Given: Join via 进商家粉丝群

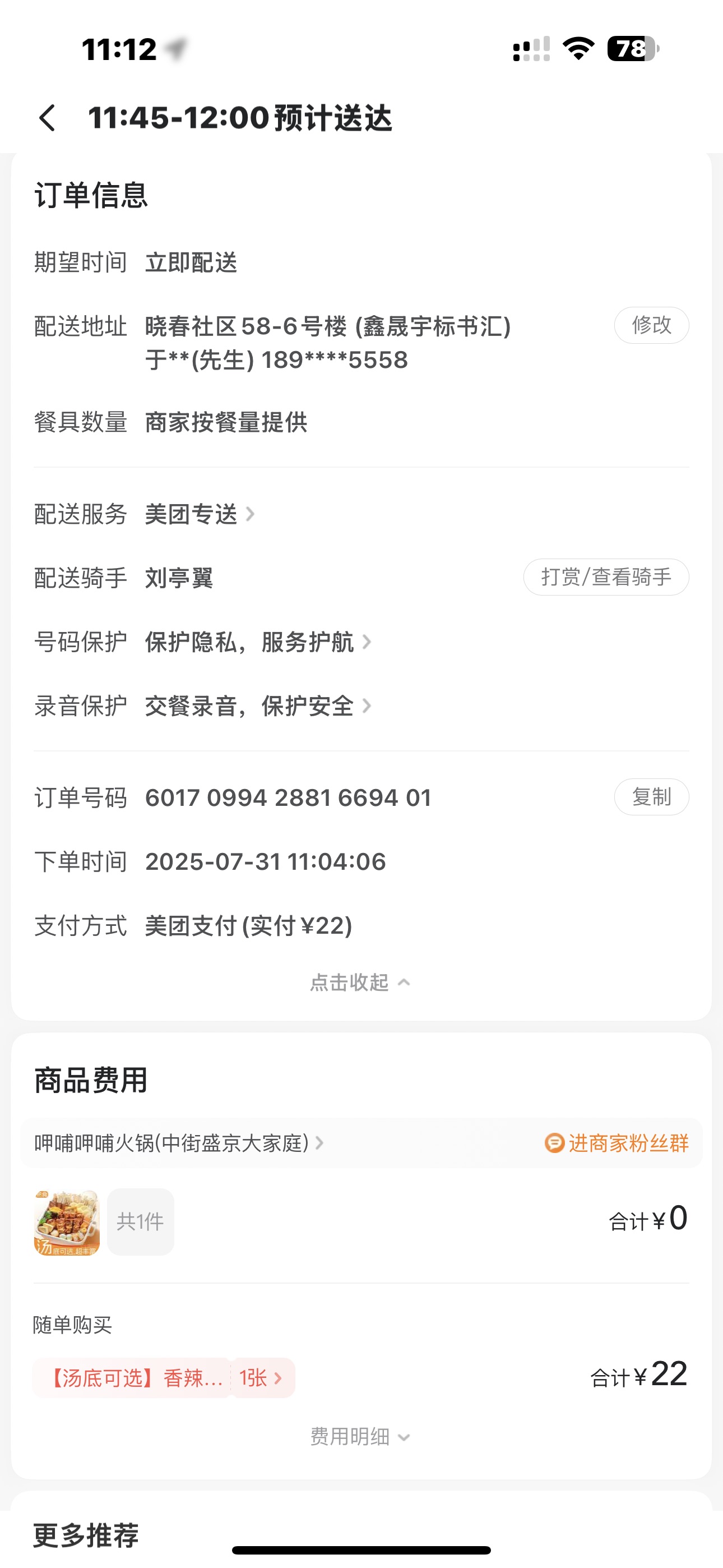Looking at the screenshot, I should pyautogui.click(x=617, y=1143).
